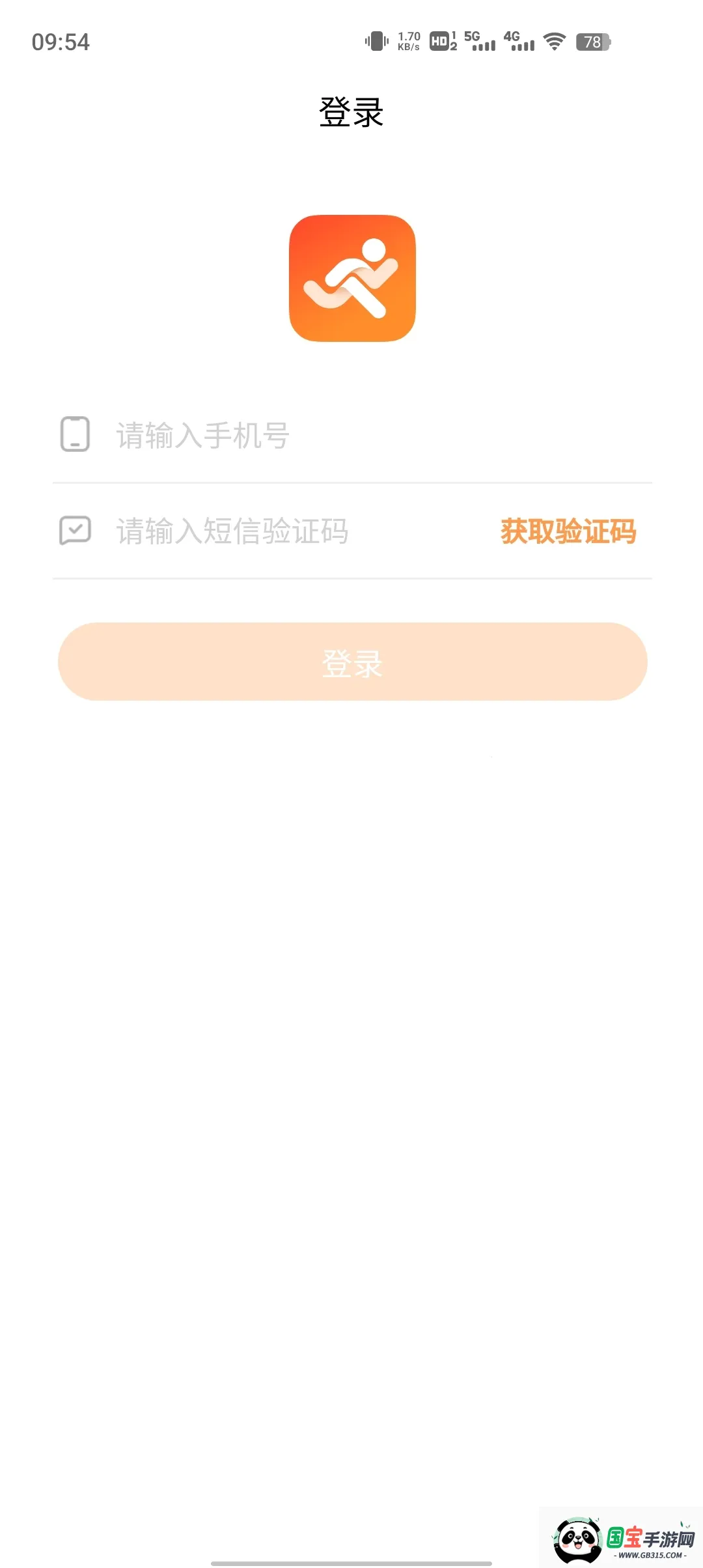The image size is (703, 1568).
Task: Click the message icon beside SMS code field
Action: tap(76, 531)
